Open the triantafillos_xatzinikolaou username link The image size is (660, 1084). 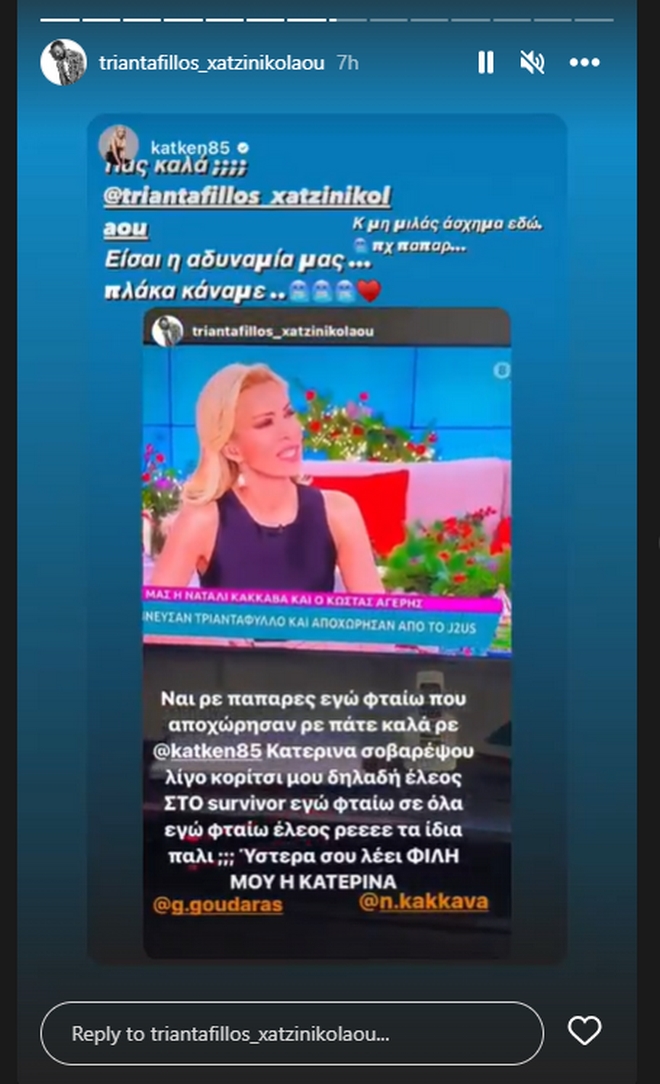[x=211, y=62]
